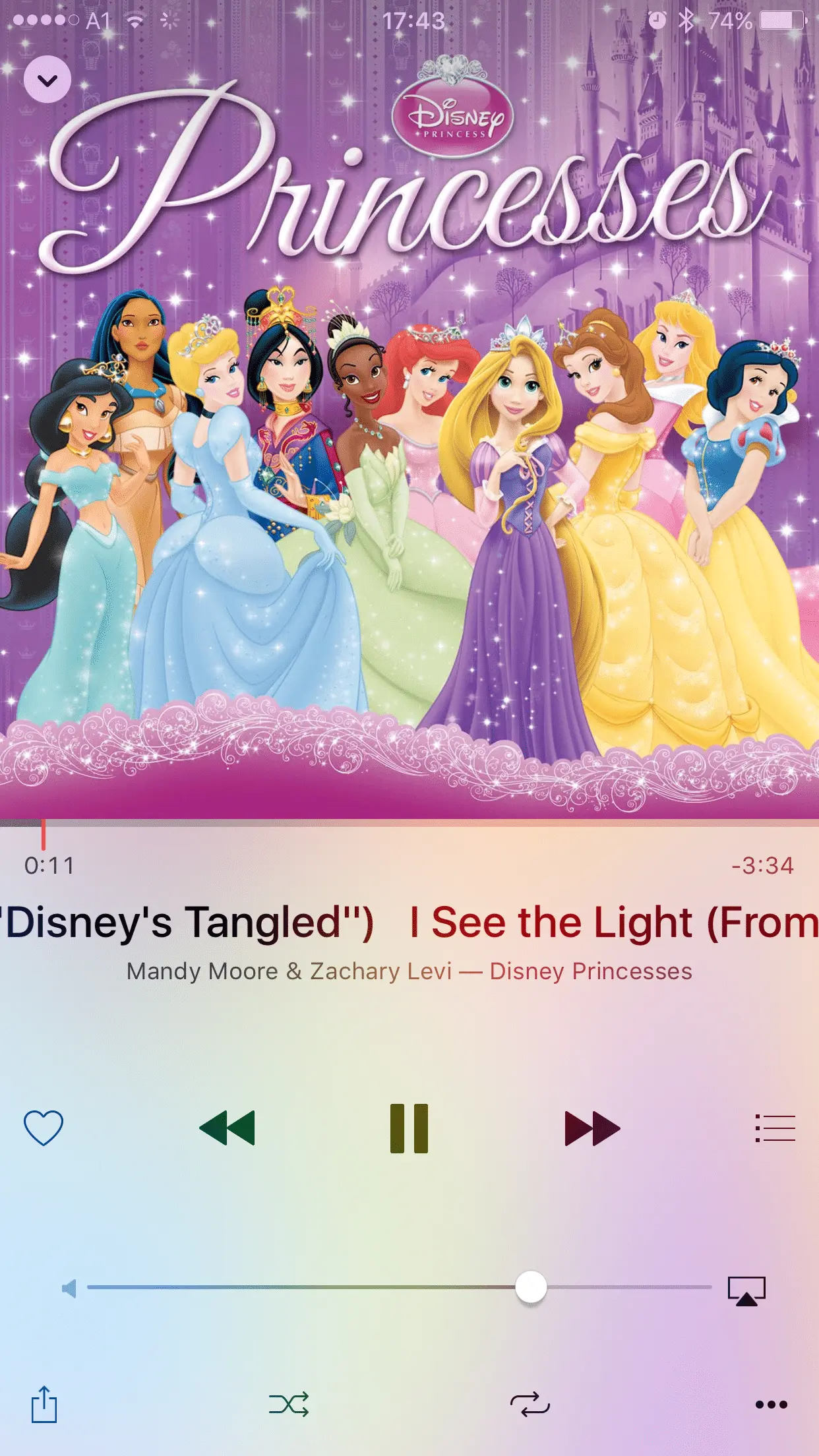Skip back to the previous track

pos(227,1128)
